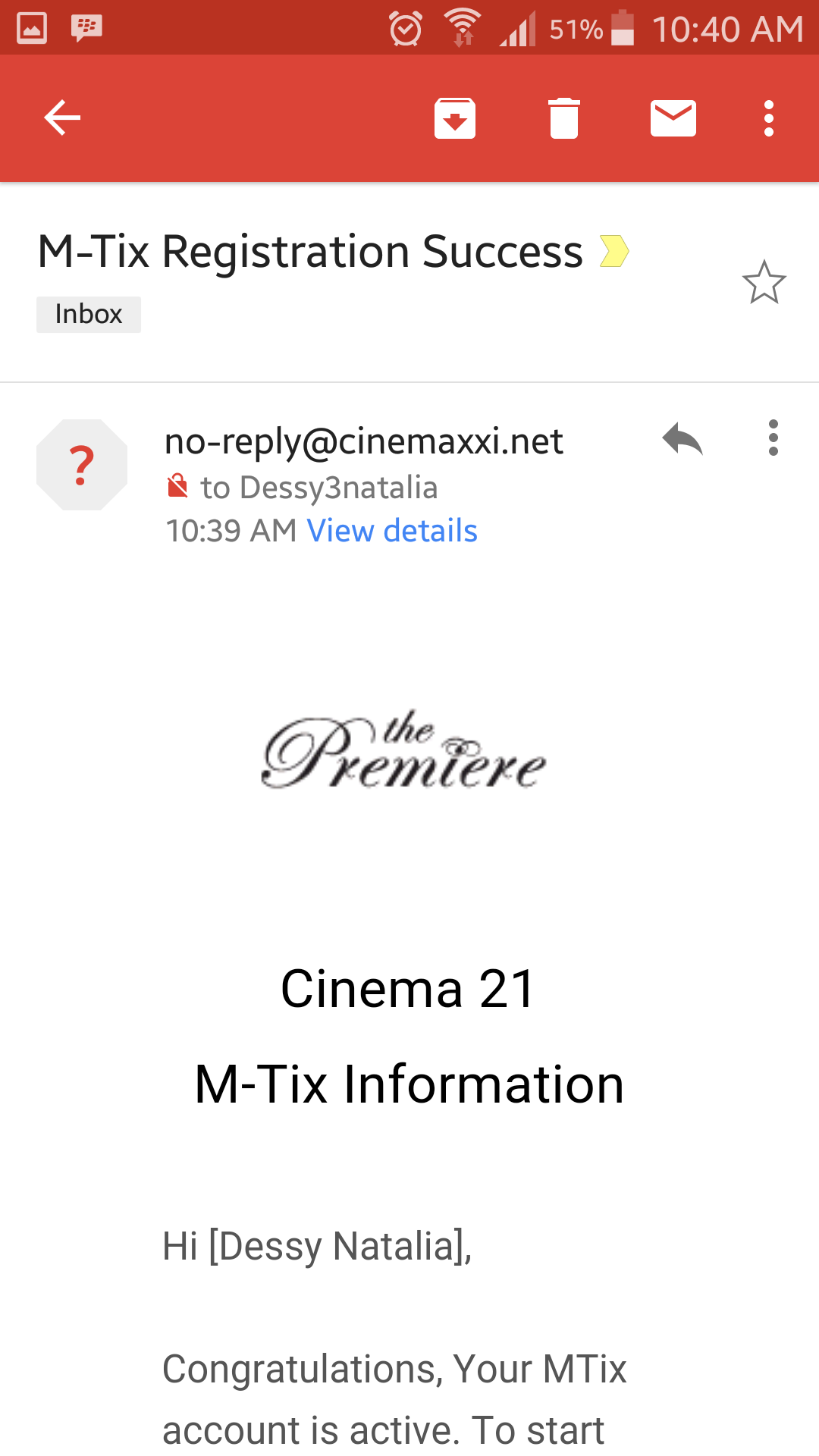Go back to the inbox list
This screenshot has height=1456, width=819.
(62, 118)
